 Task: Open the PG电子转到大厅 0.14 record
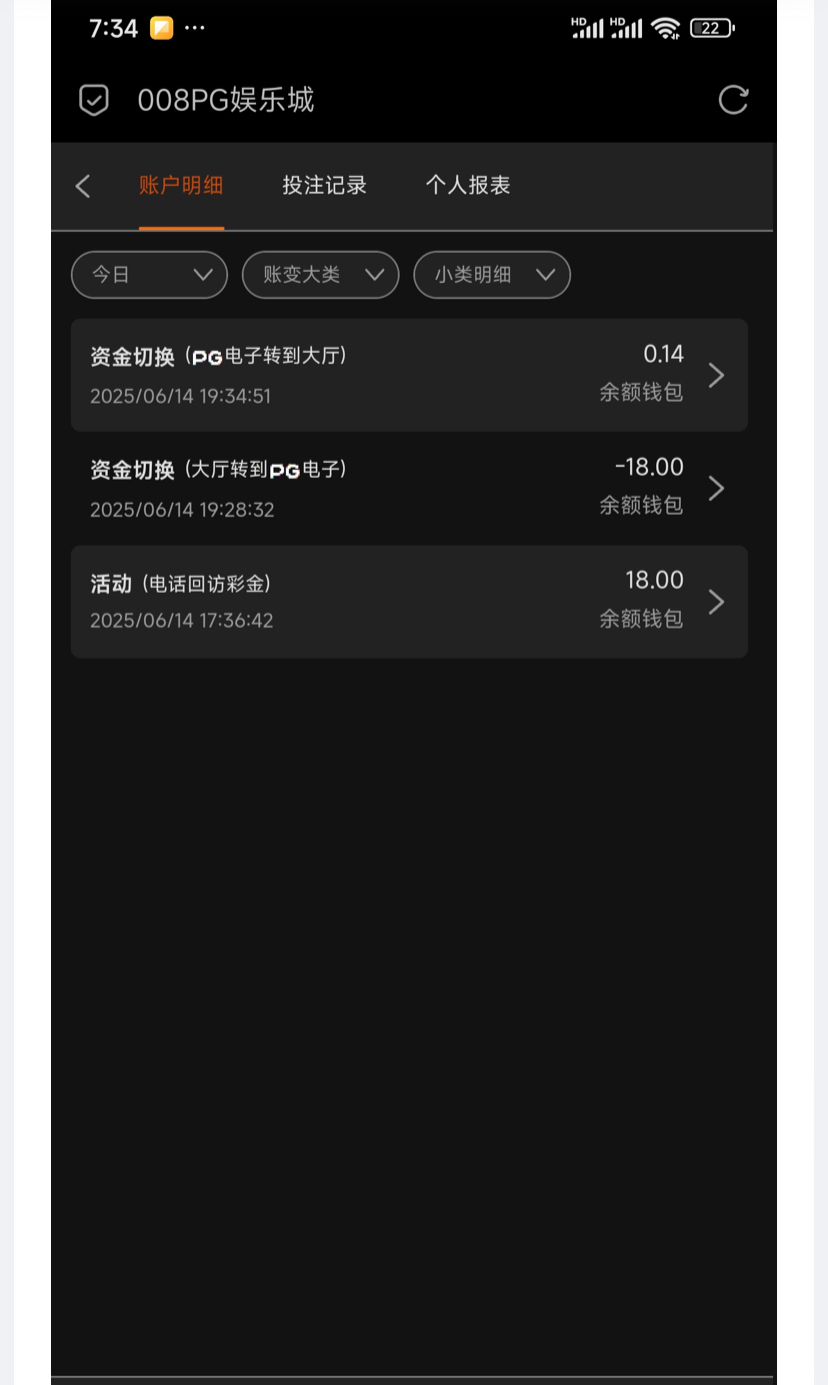coord(409,375)
